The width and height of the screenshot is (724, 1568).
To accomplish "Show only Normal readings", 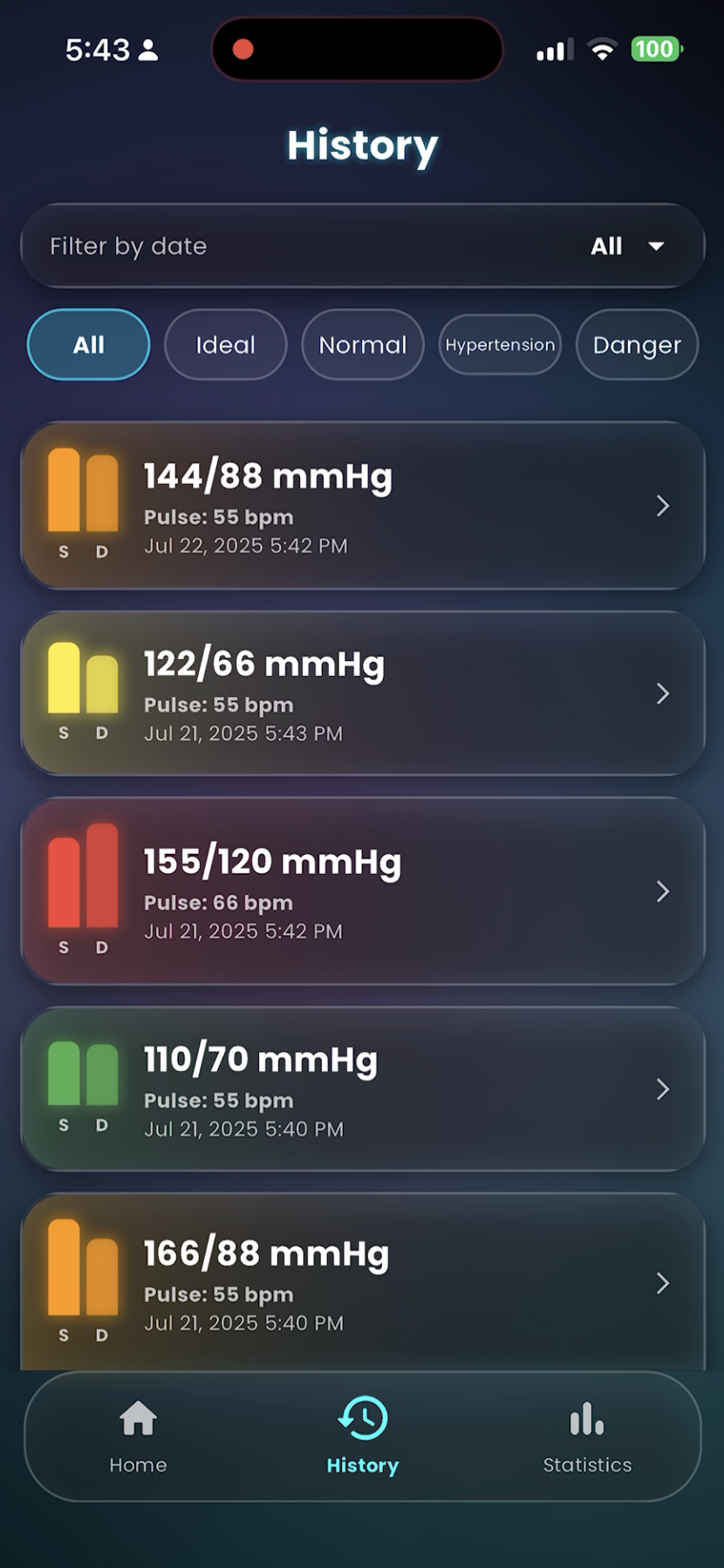I will point(363,345).
